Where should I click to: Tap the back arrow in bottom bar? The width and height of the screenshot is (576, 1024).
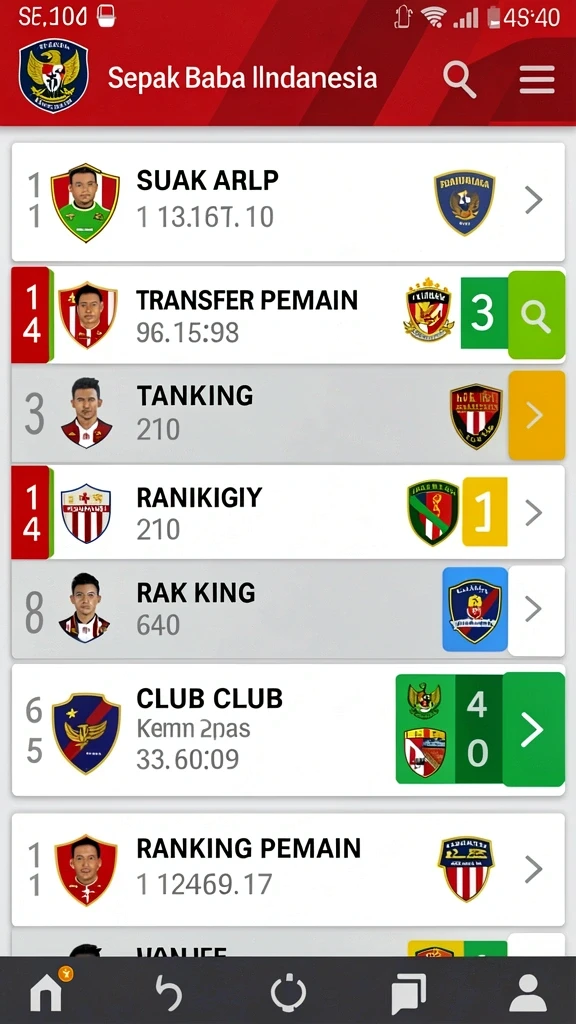click(x=168, y=993)
